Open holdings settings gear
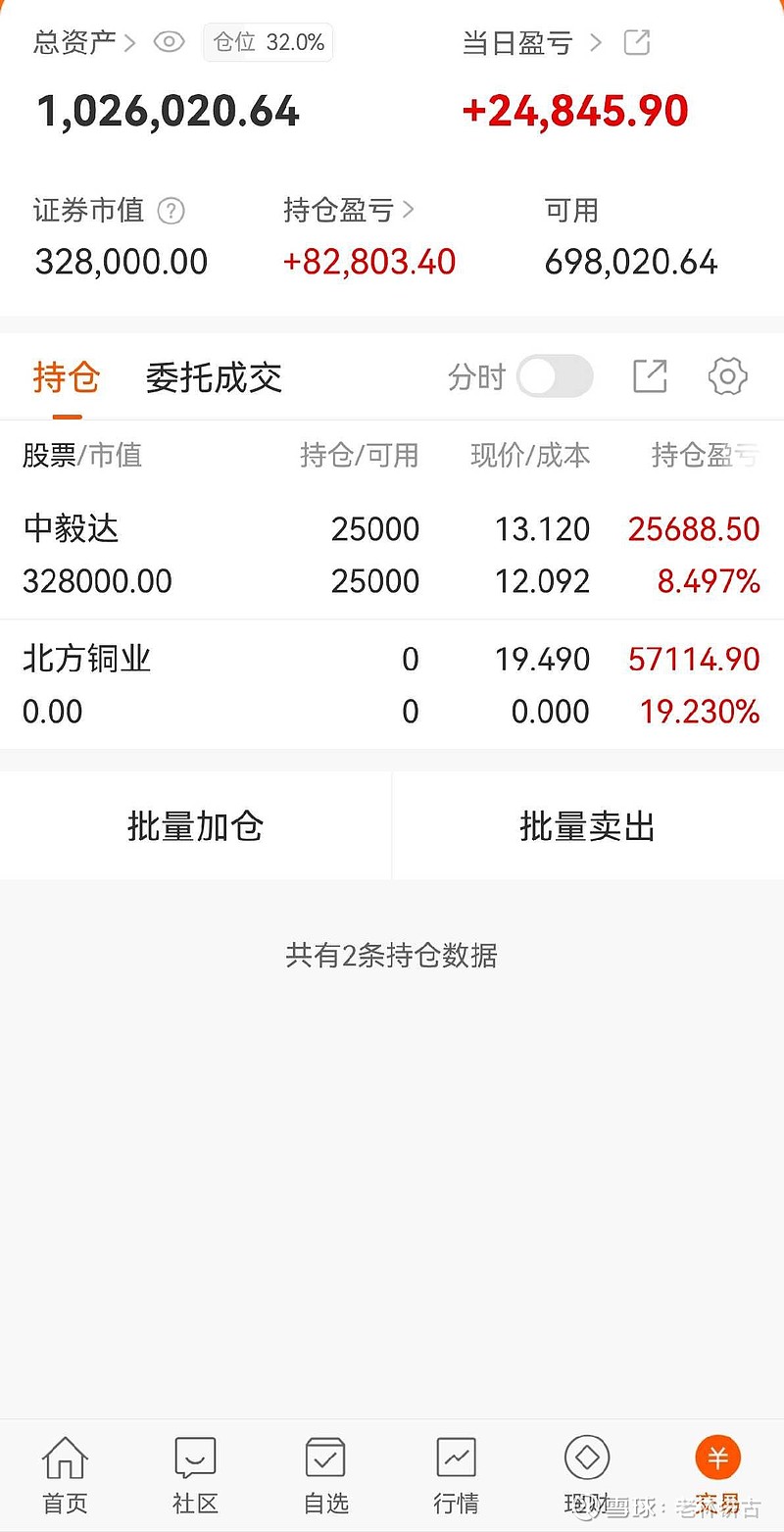 [x=727, y=376]
